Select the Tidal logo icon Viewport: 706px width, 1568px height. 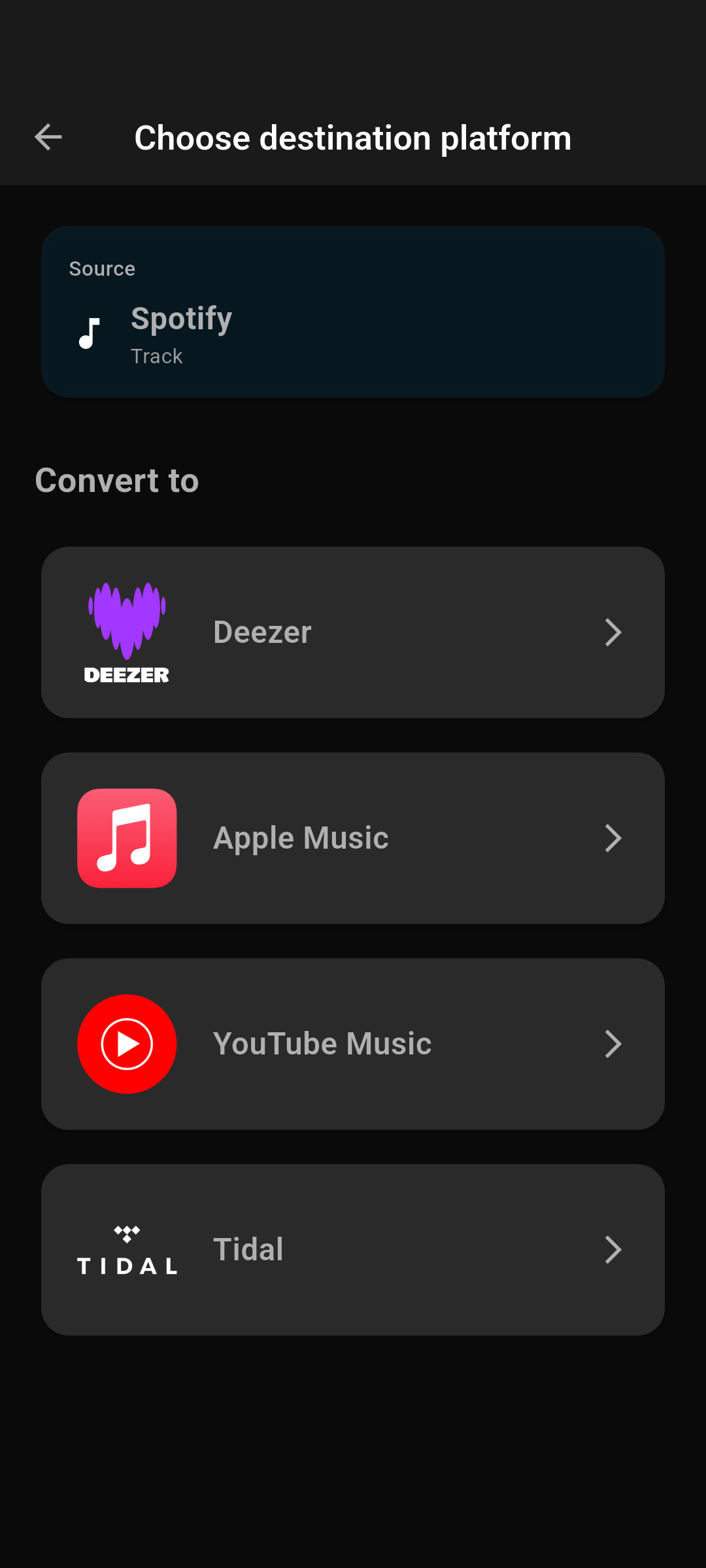(x=127, y=1248)
